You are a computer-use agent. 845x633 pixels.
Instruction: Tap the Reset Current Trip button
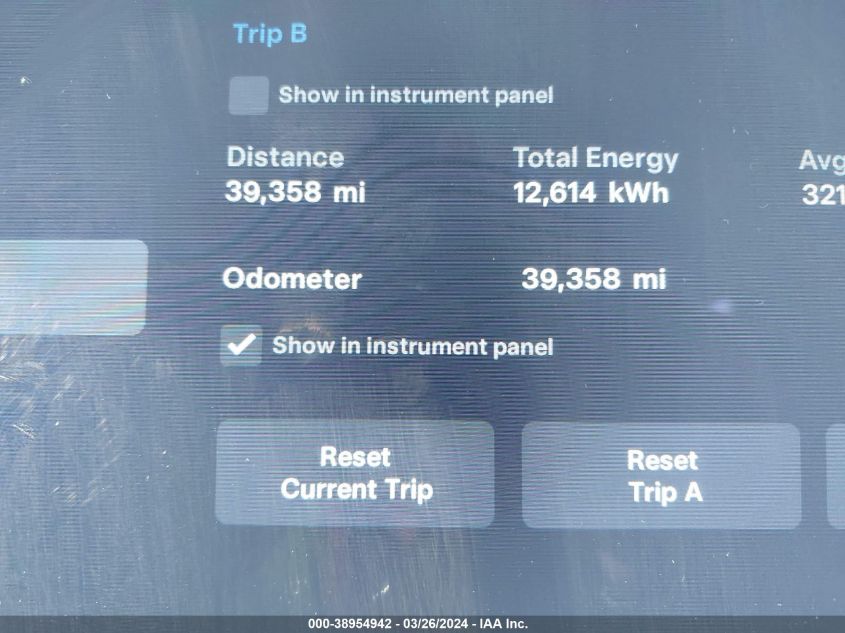(355, 473)
